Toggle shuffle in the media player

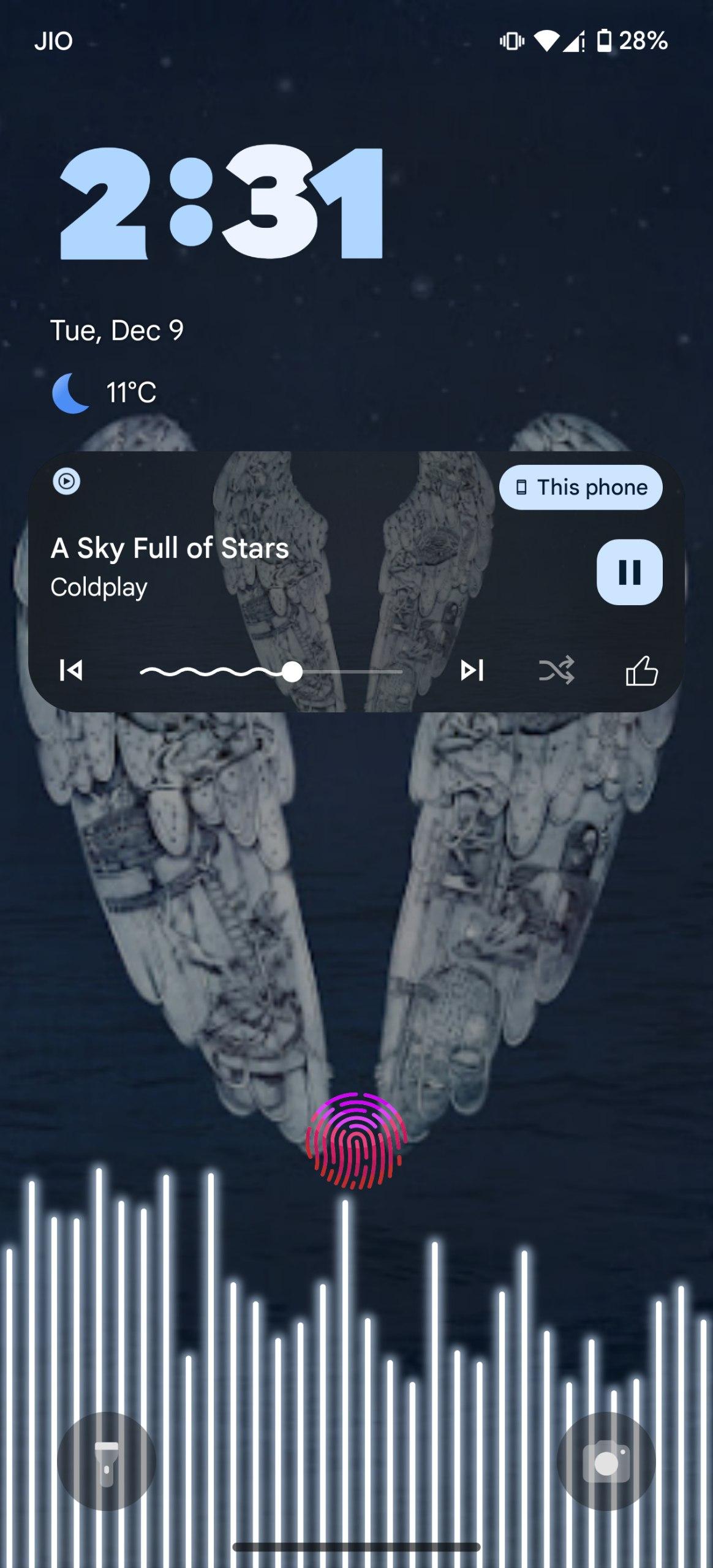[x=556, y=670]
